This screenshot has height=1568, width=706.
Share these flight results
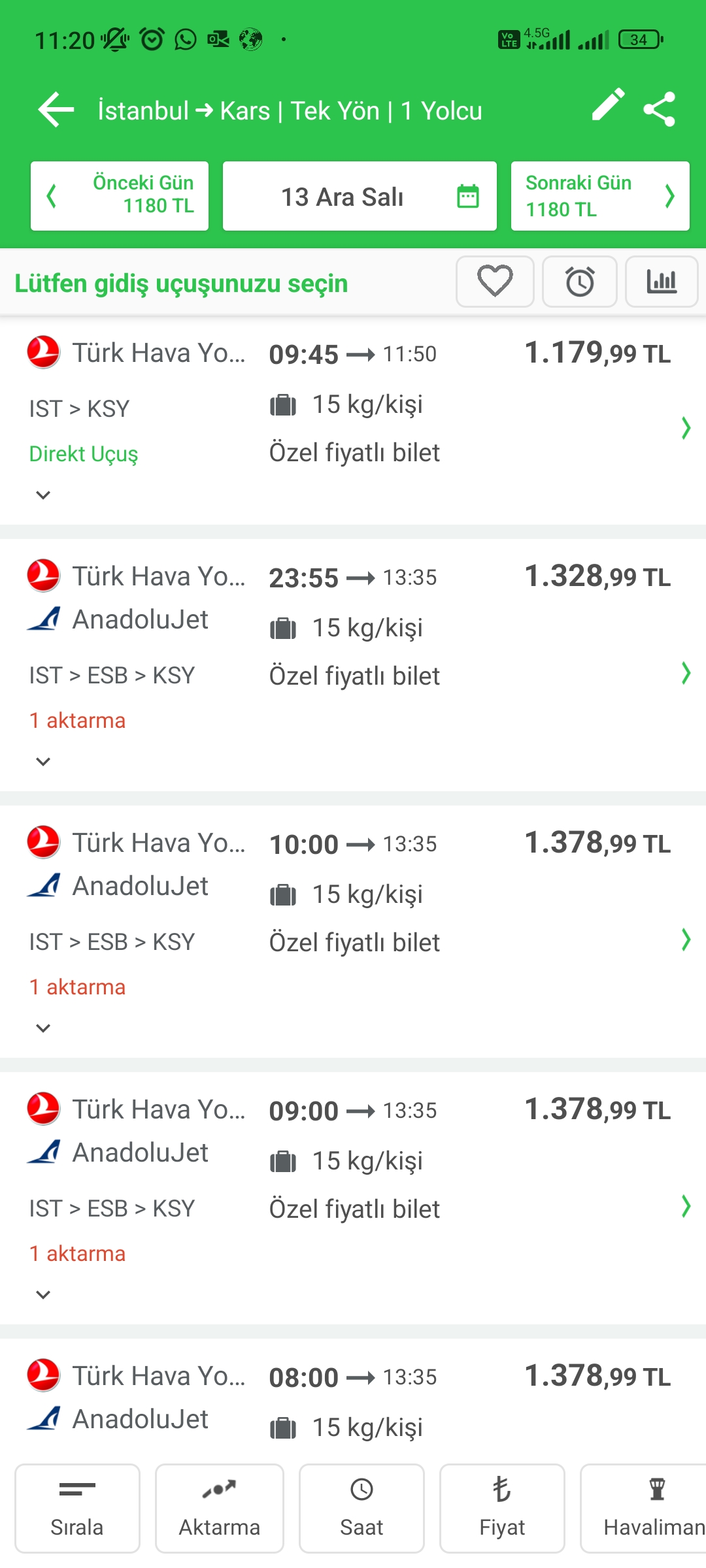(x=659, y=109)
